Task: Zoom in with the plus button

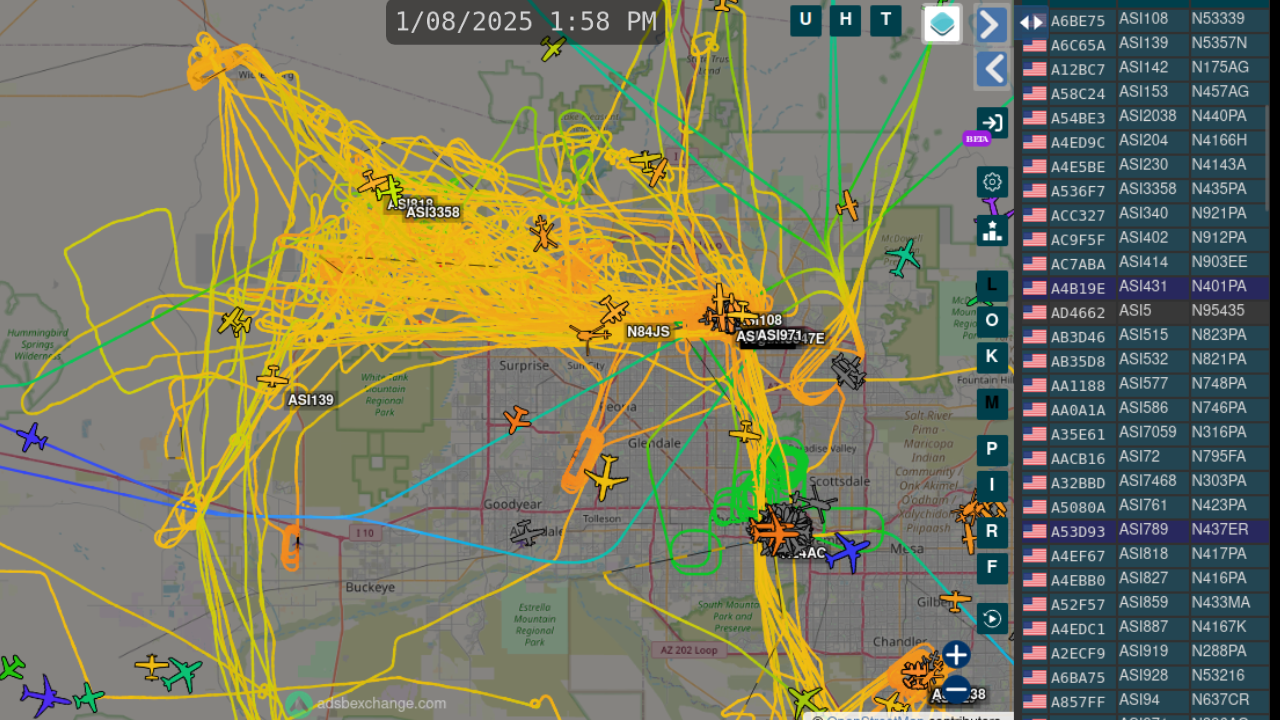Action: point(956,655)
